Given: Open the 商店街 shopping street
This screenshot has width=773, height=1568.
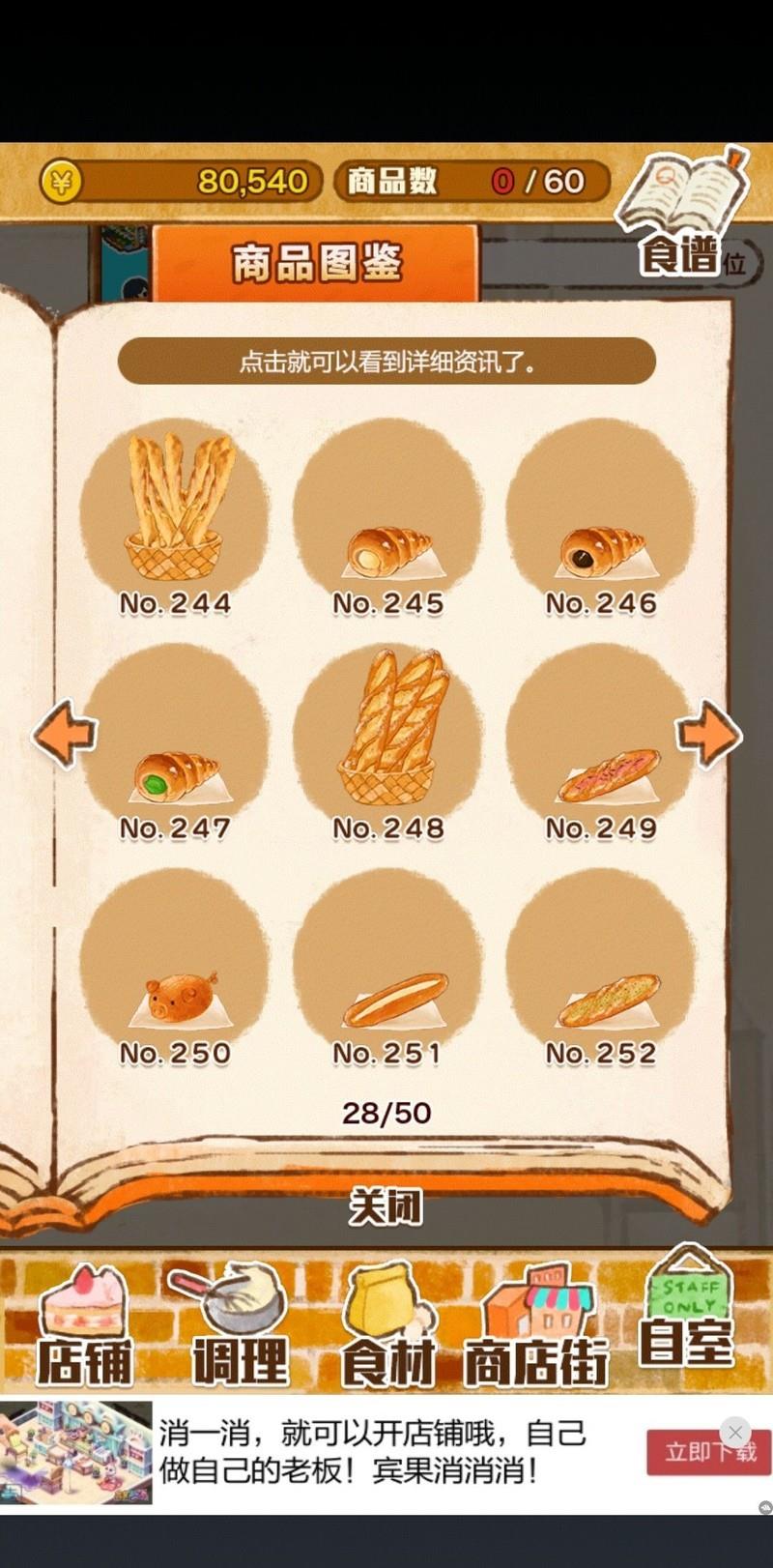Looking at the screenshot, I should [x=536, y=1326].
